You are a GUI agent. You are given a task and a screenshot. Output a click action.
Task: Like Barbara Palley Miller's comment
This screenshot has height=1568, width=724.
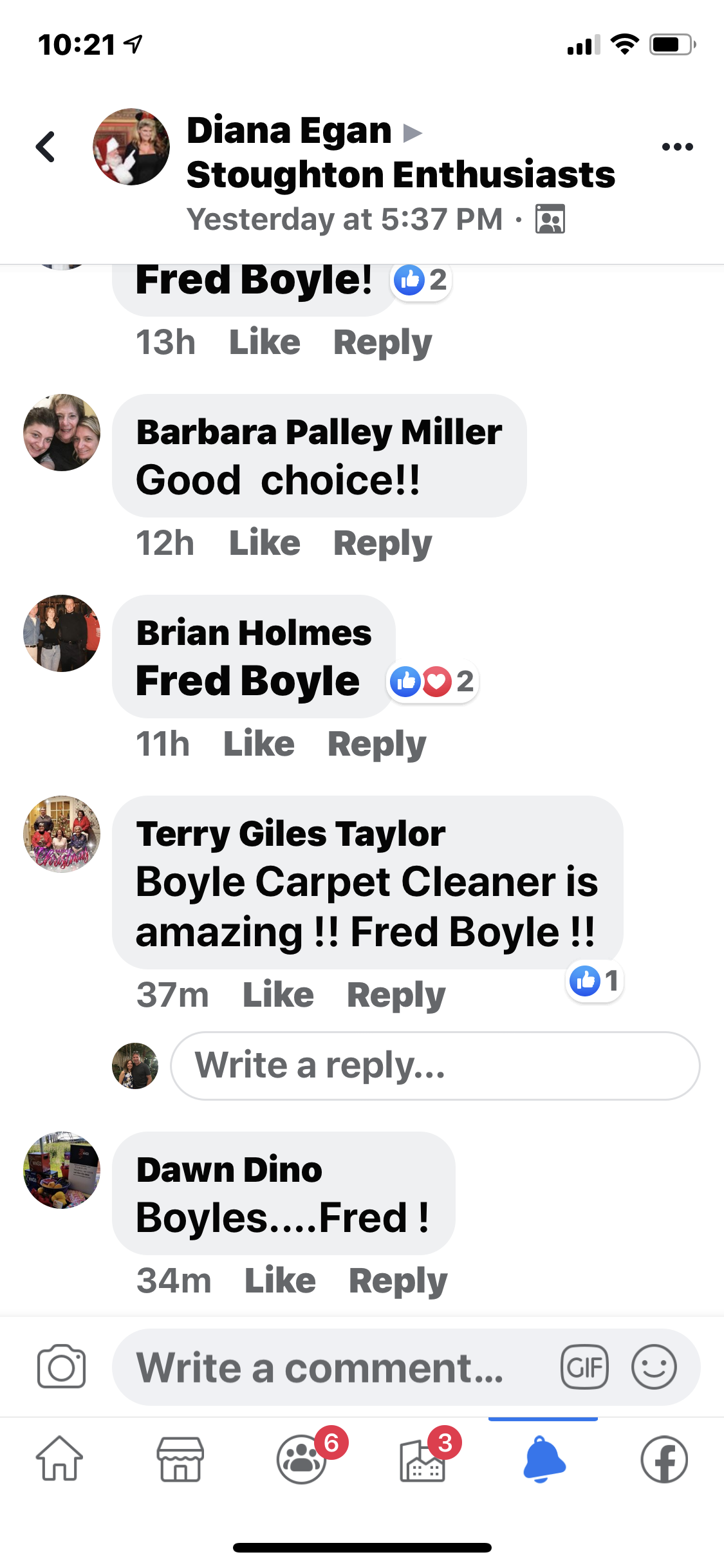(265, 543)
